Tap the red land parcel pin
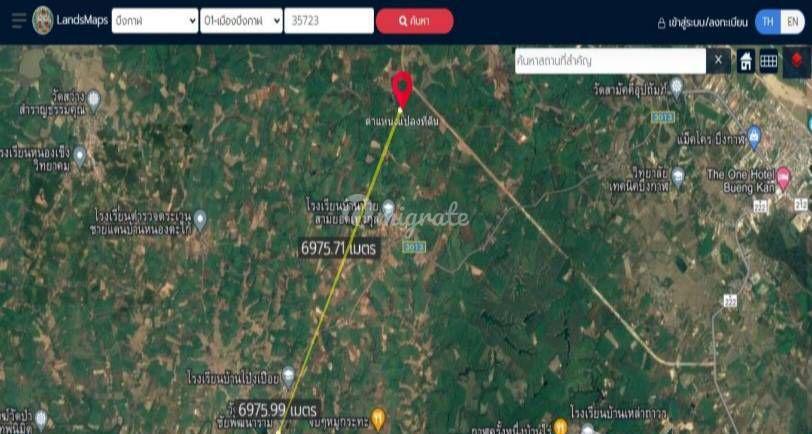This screenshot has width=812, height=434. point(402,89)
